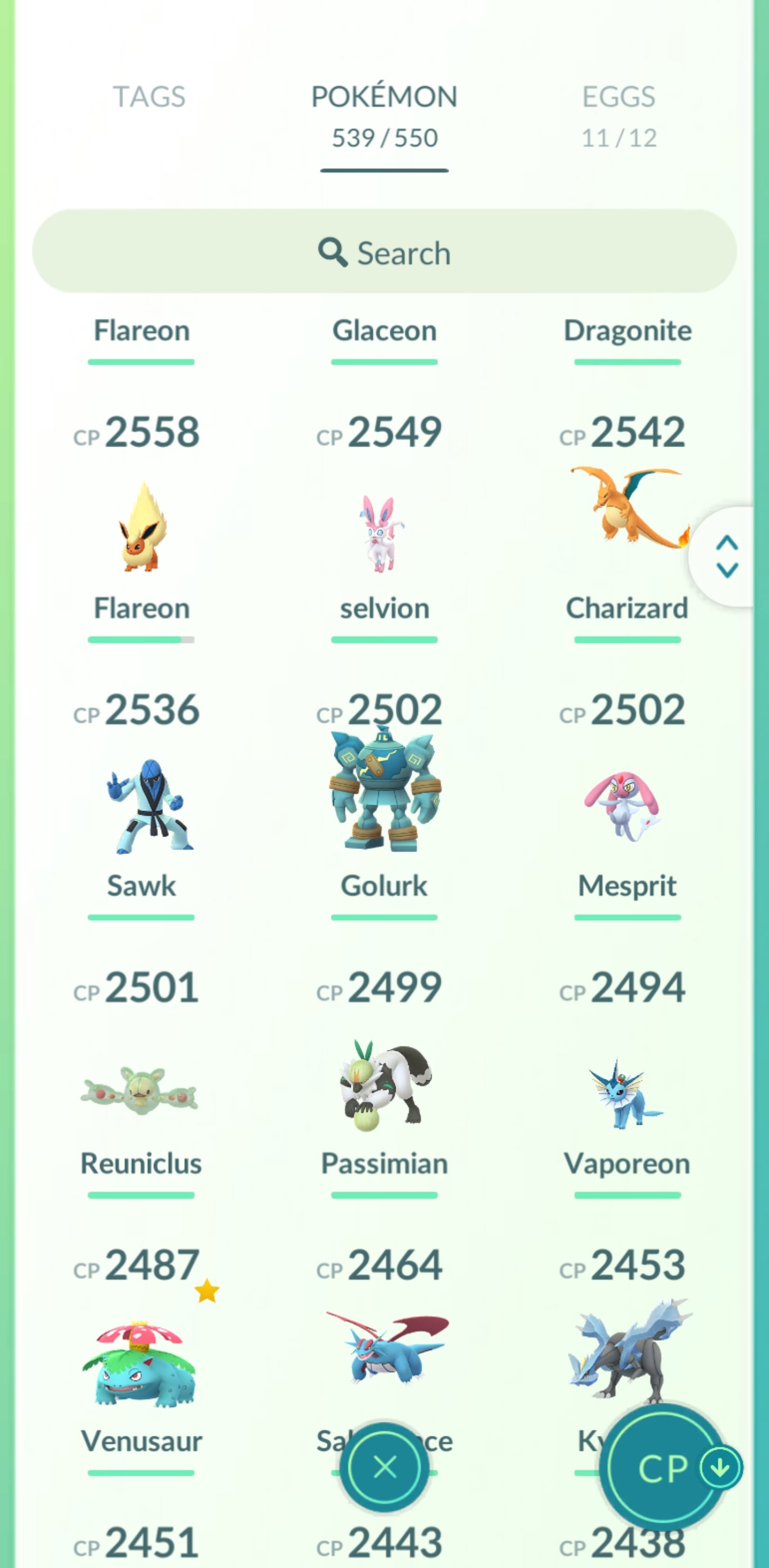
Task: Open Passimian's details
Action: point(384,1087)
